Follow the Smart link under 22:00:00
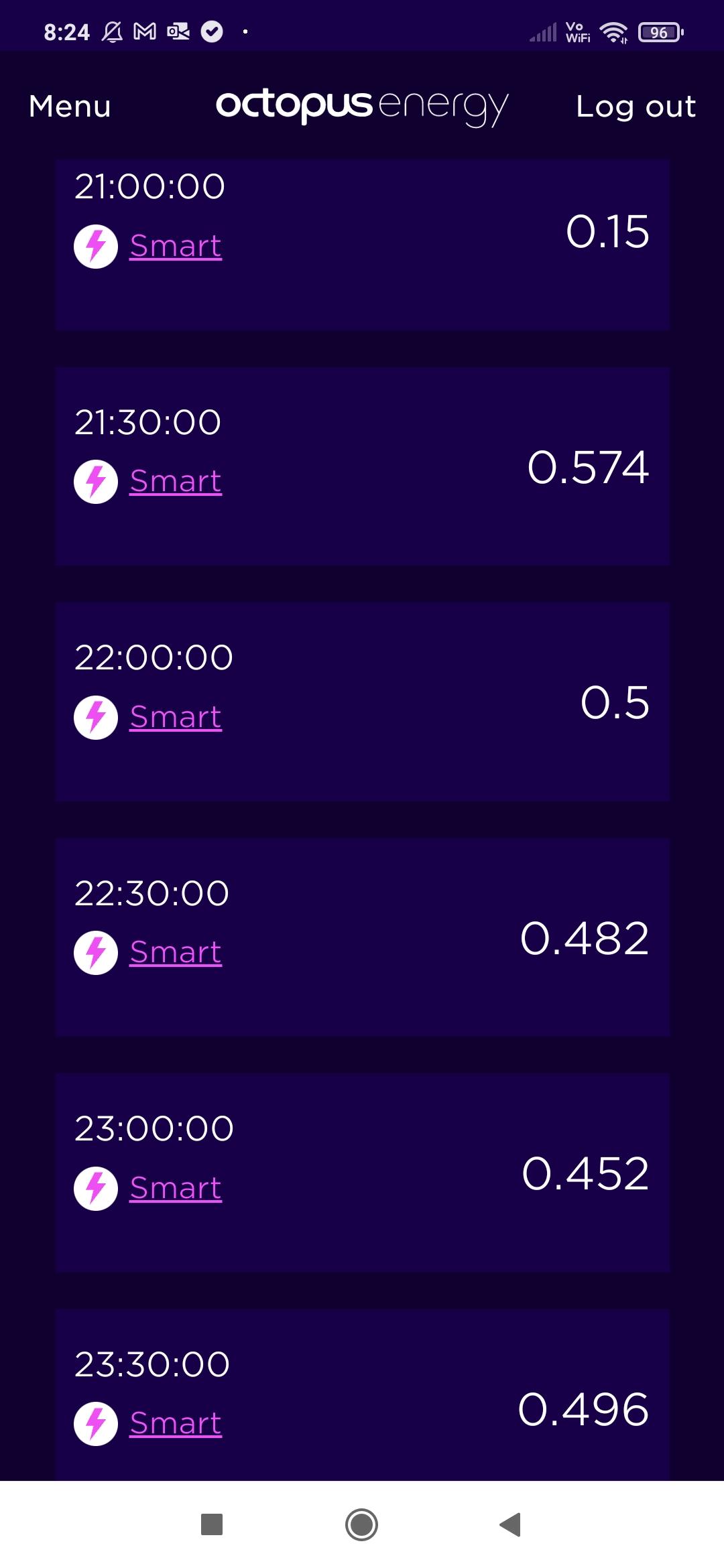The width and height of the screenshot is (724, 1568). click(176, 717)
